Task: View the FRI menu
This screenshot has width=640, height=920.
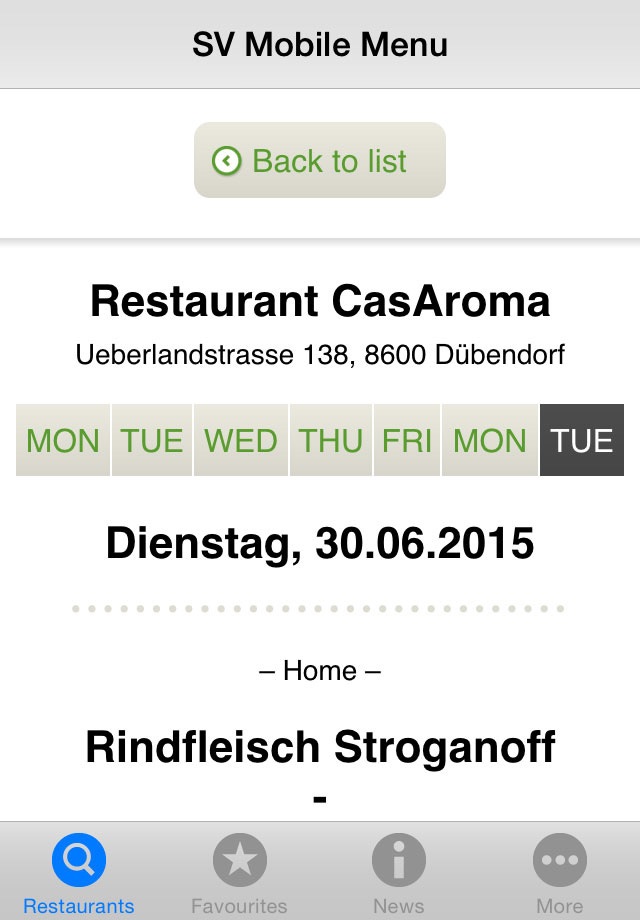Action: (x=407, y=440)
